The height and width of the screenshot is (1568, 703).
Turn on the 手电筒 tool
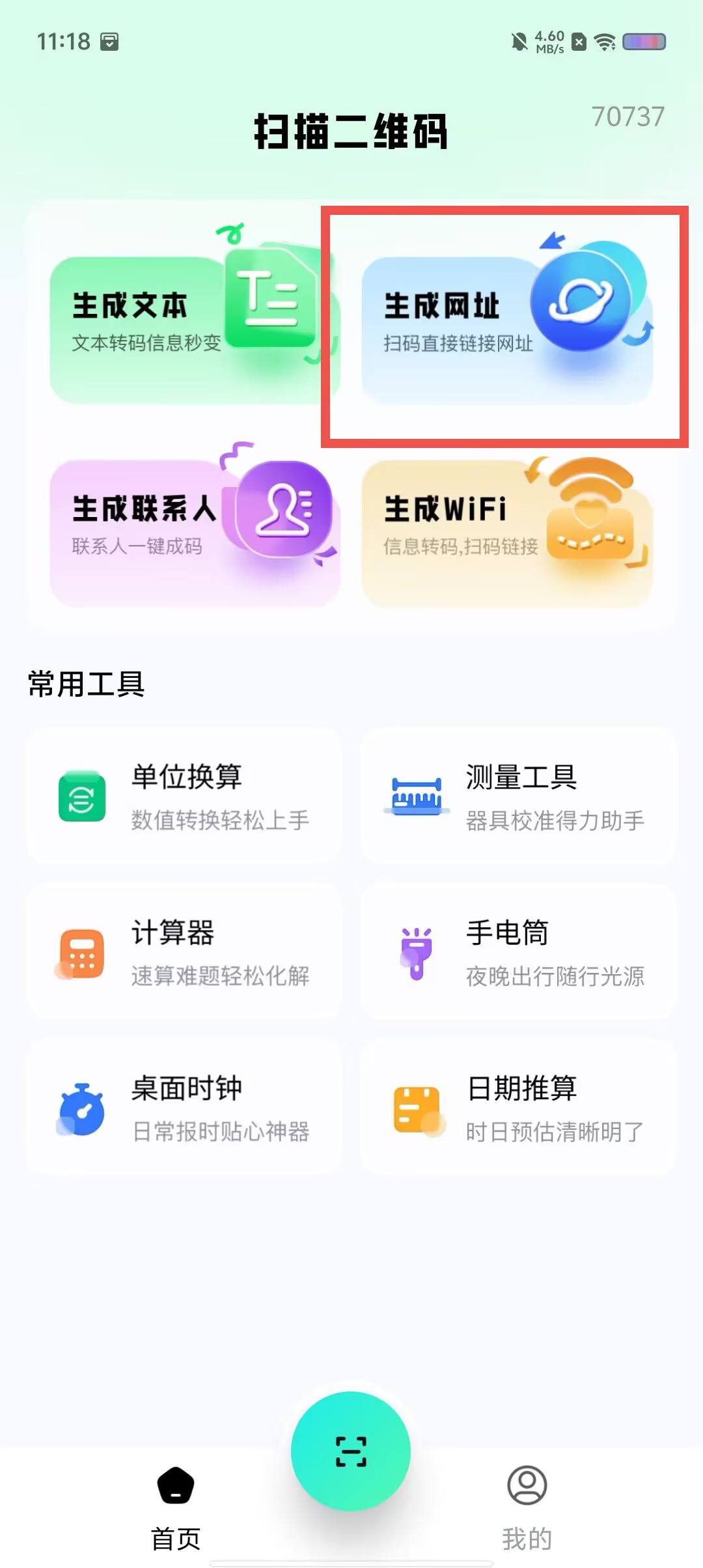pyautogui.click(x=519, y=951)
